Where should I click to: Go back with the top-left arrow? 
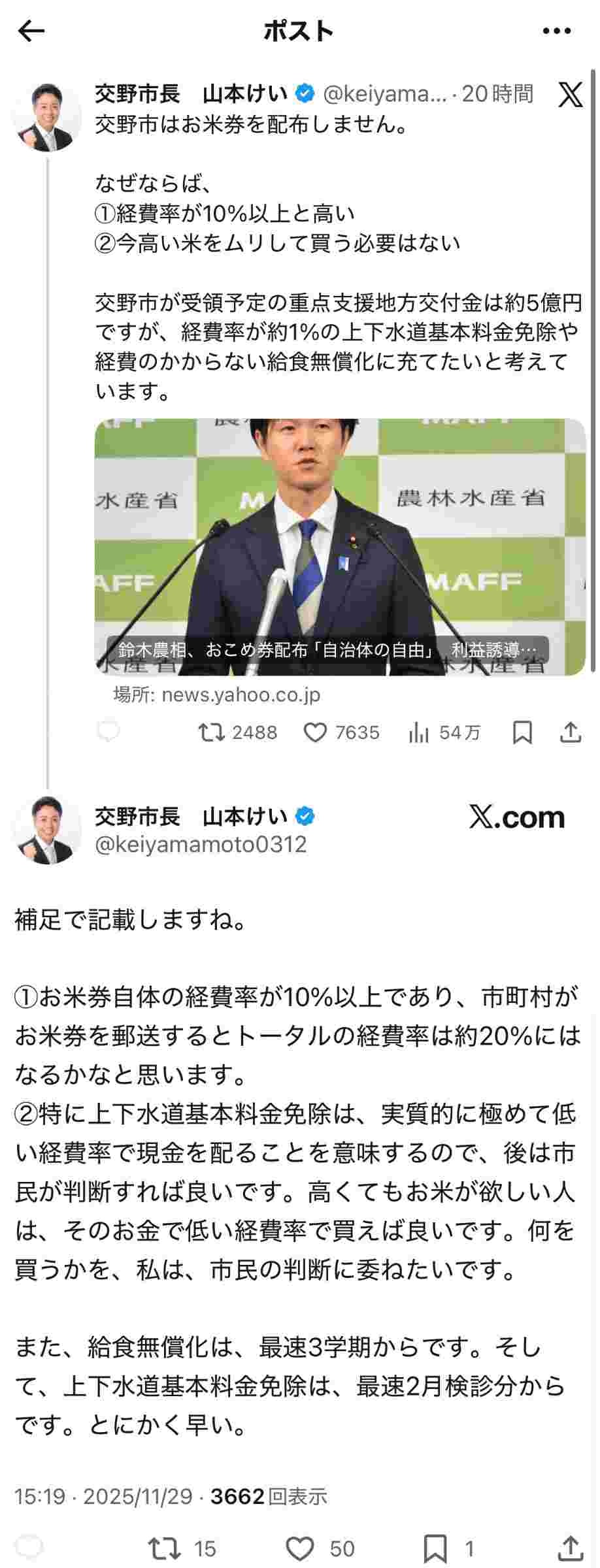tap(31, 31)
